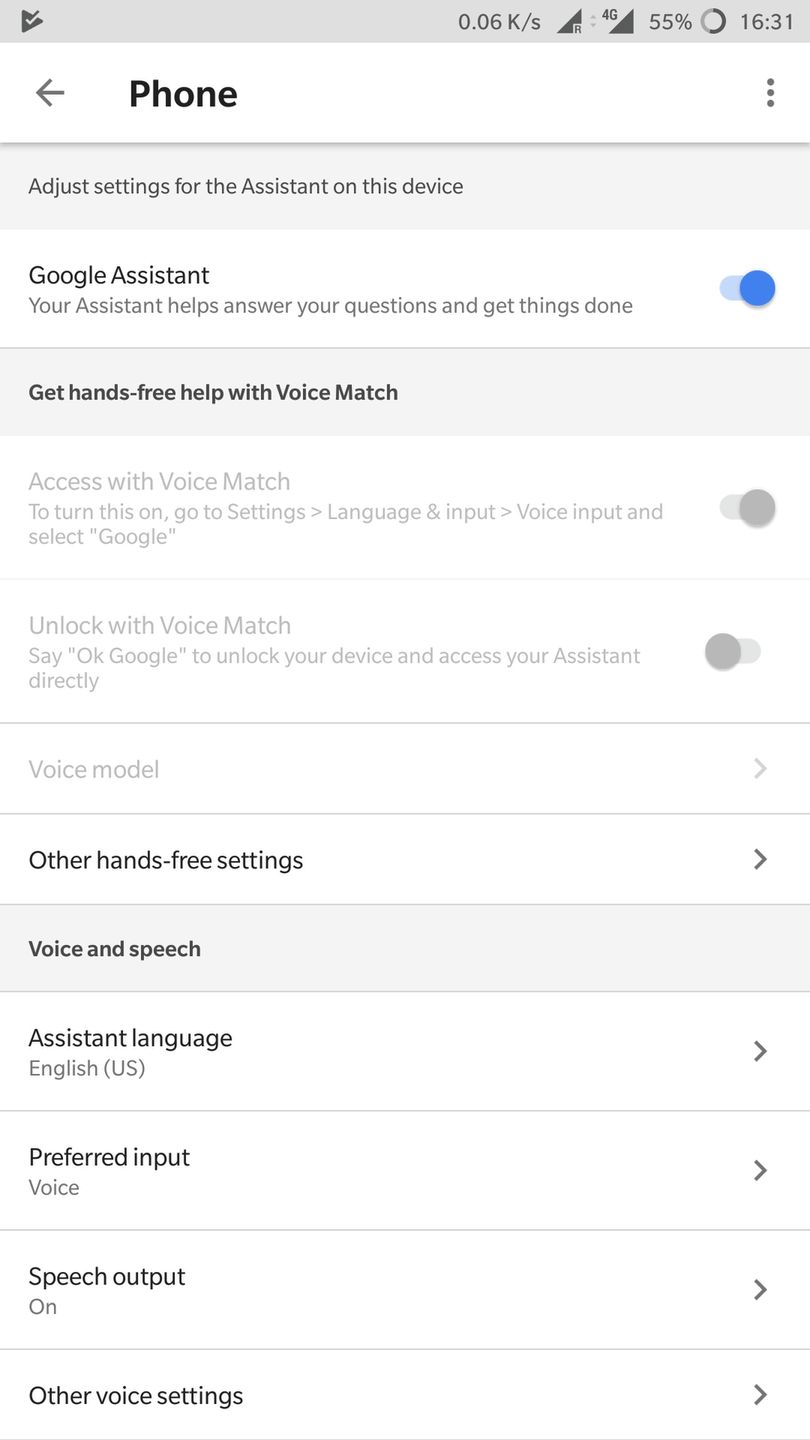Open Other hands-free settings

[404, 860]
